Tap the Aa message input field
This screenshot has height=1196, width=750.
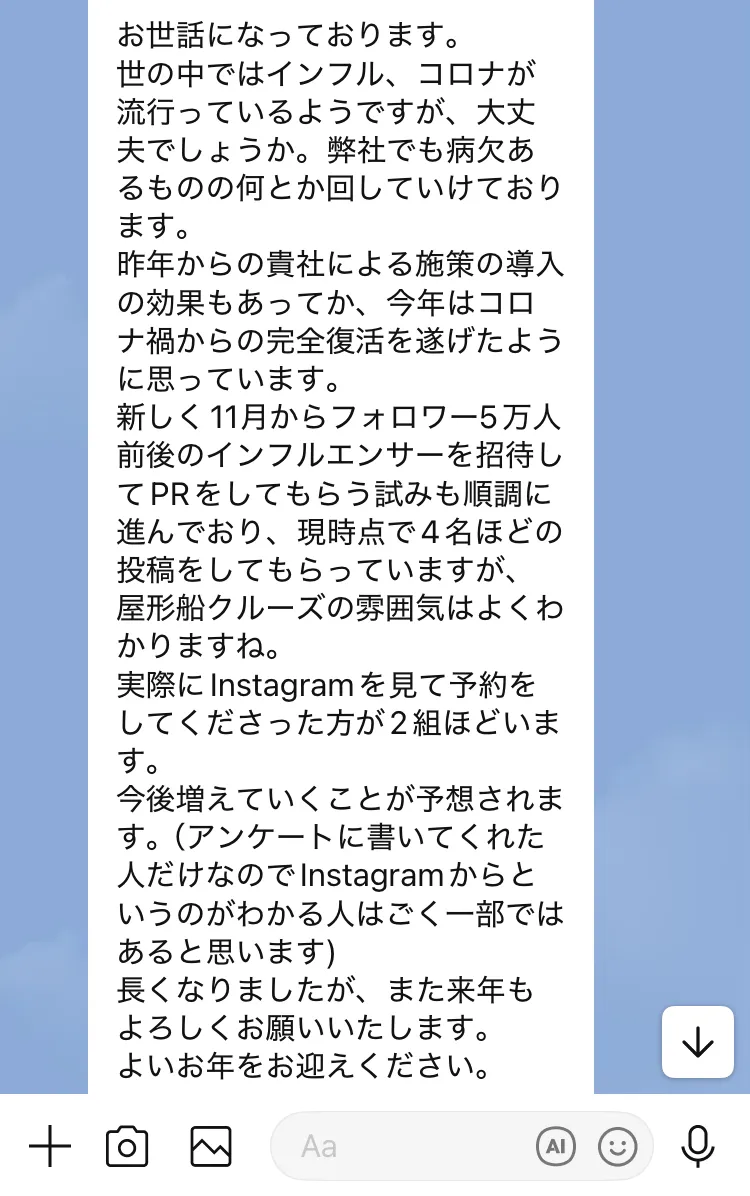[400, 1146]
